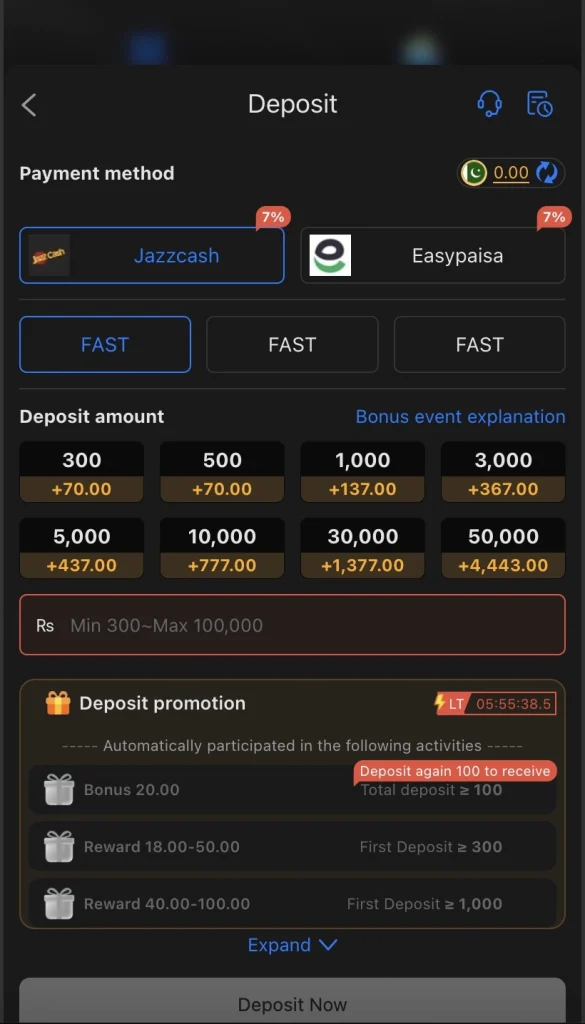Choose the 10,000 deposit amount
The height and width of the screenshot is (1024, 585).
pyautogui.click(x=222, y=549)
